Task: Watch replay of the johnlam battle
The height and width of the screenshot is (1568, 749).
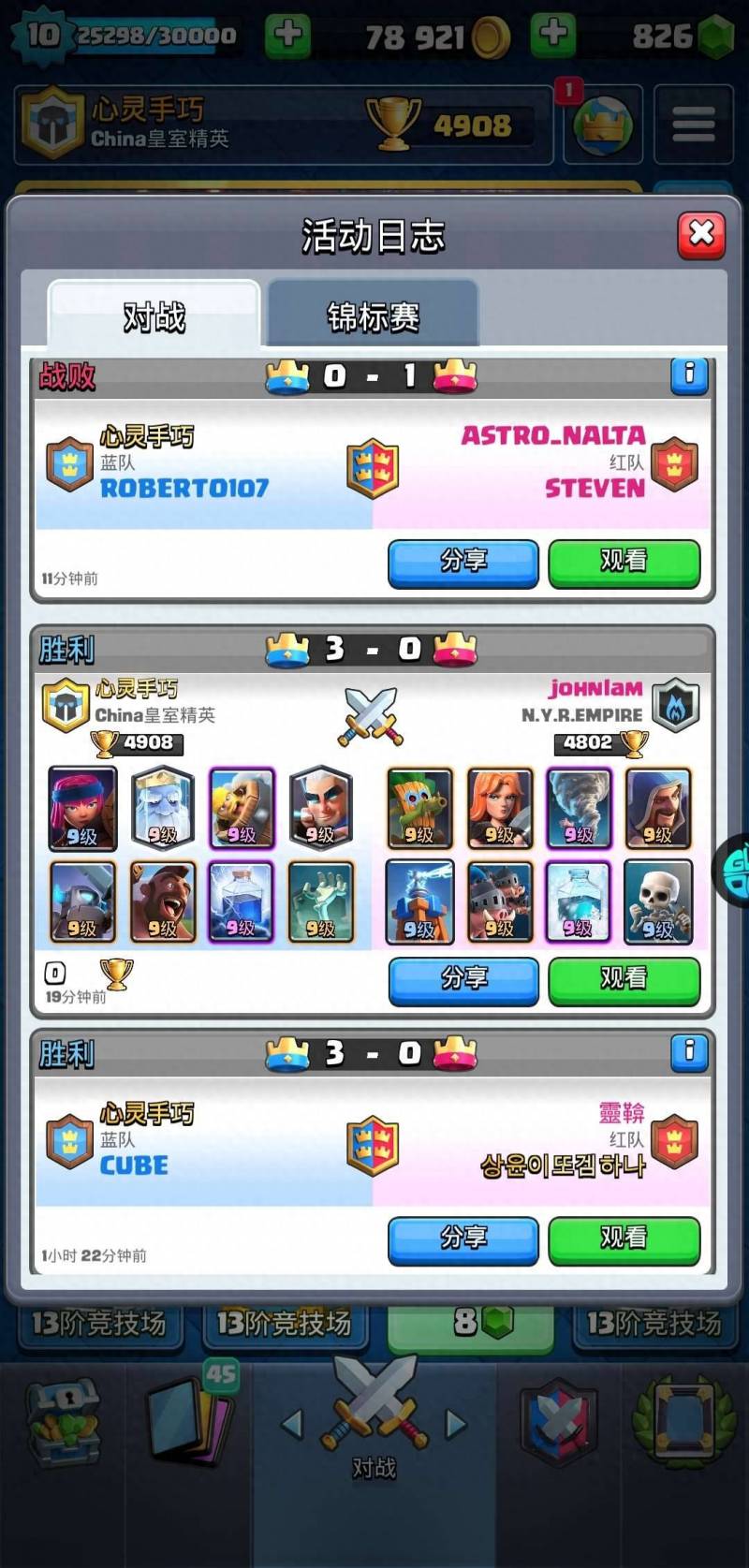Action: click(x=624, y=979)
